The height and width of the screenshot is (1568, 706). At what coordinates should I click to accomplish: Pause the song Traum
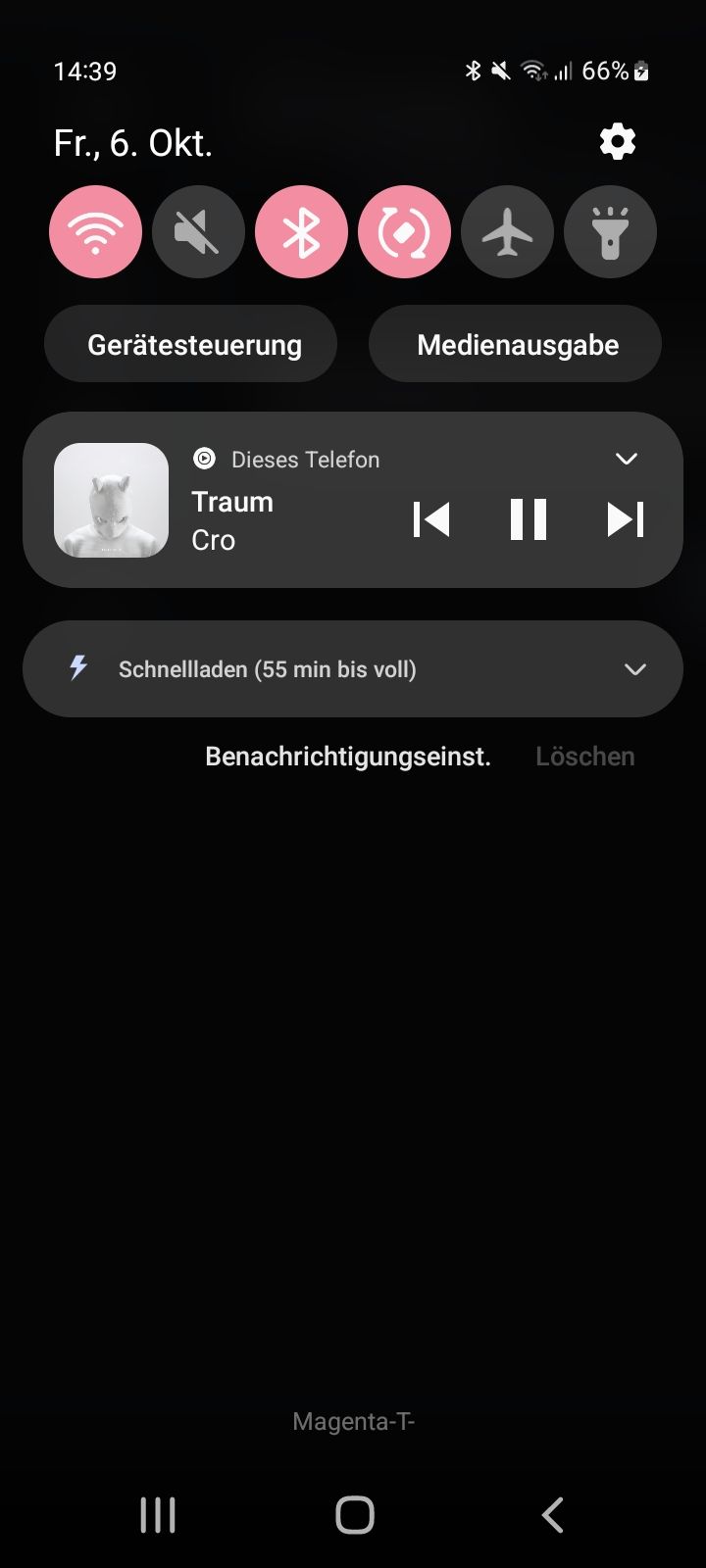[529, 519]
